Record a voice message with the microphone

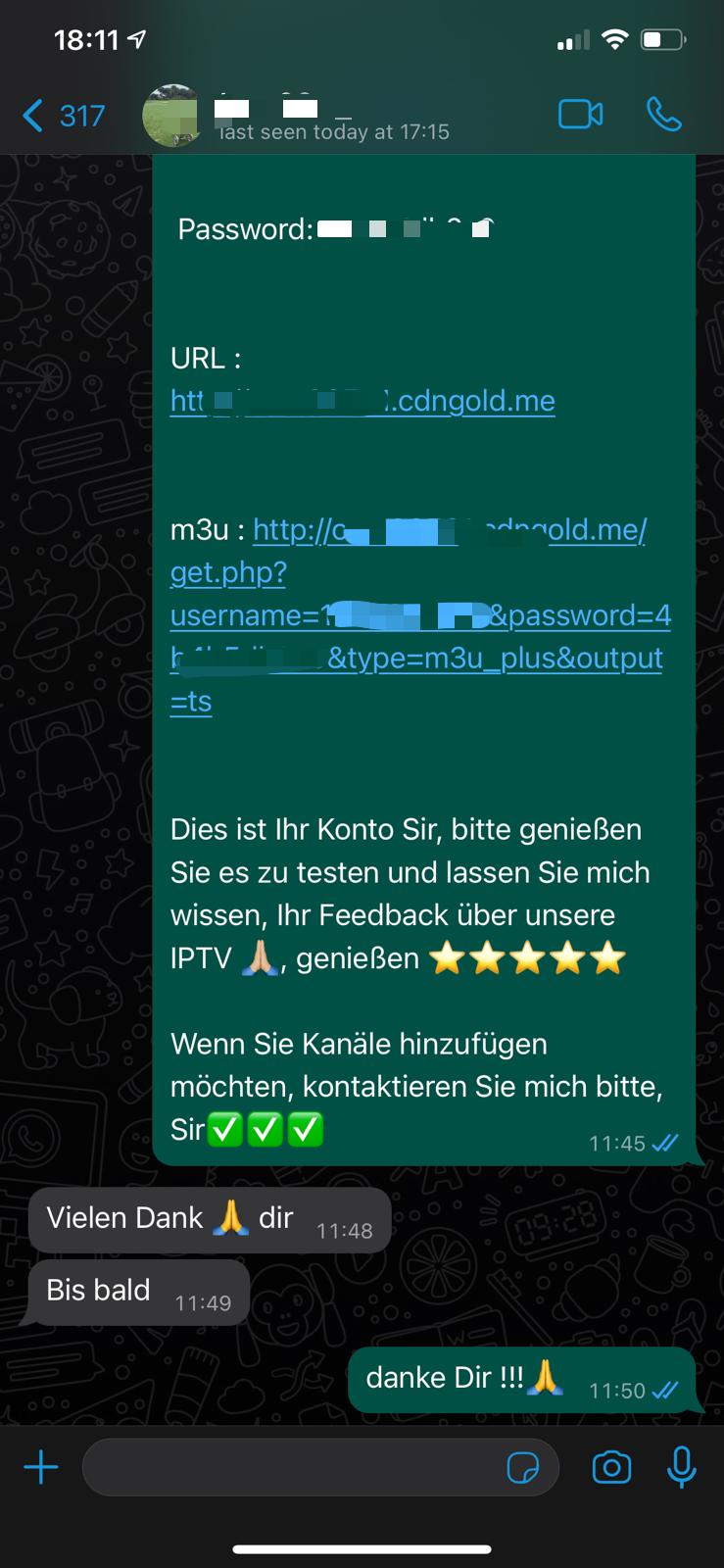click(681, 1467)
